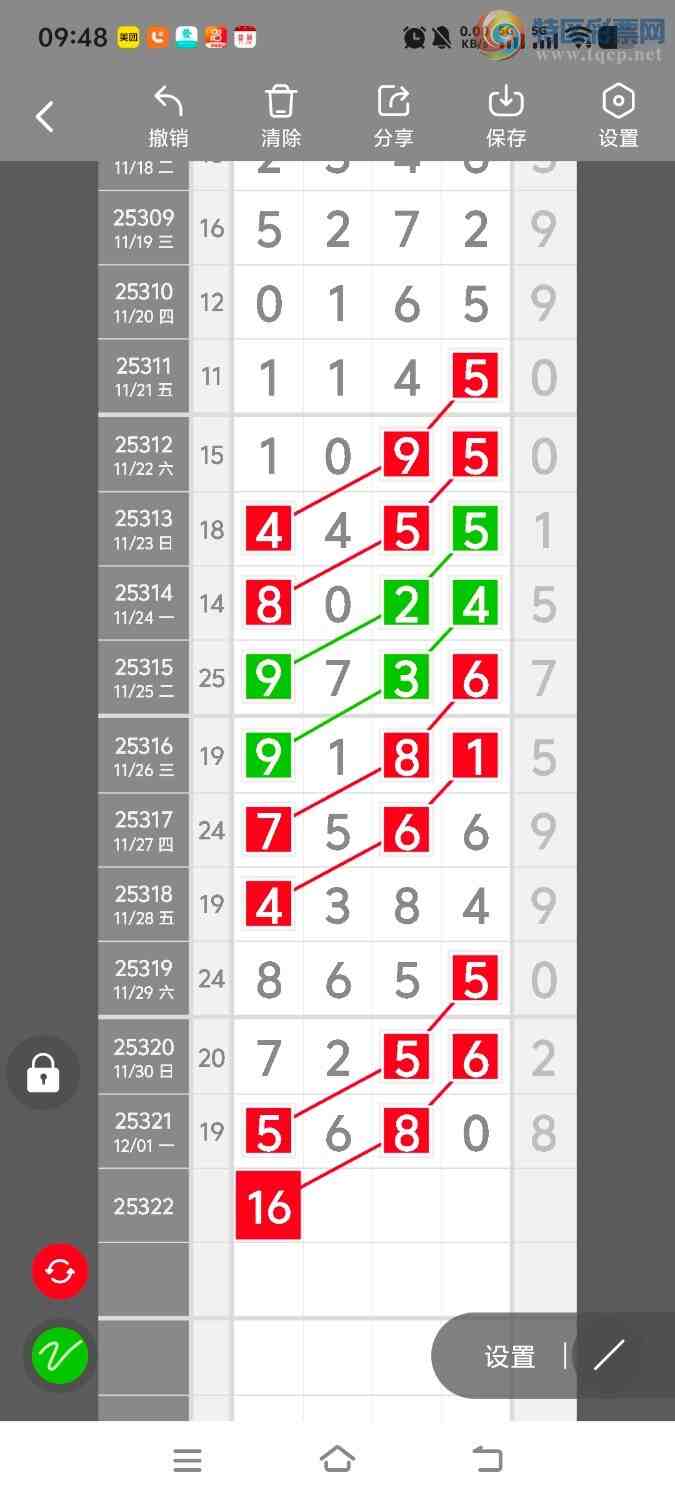Choose the straight line tool
This screenshot has width=675, height=1500.
(609, 1356)
